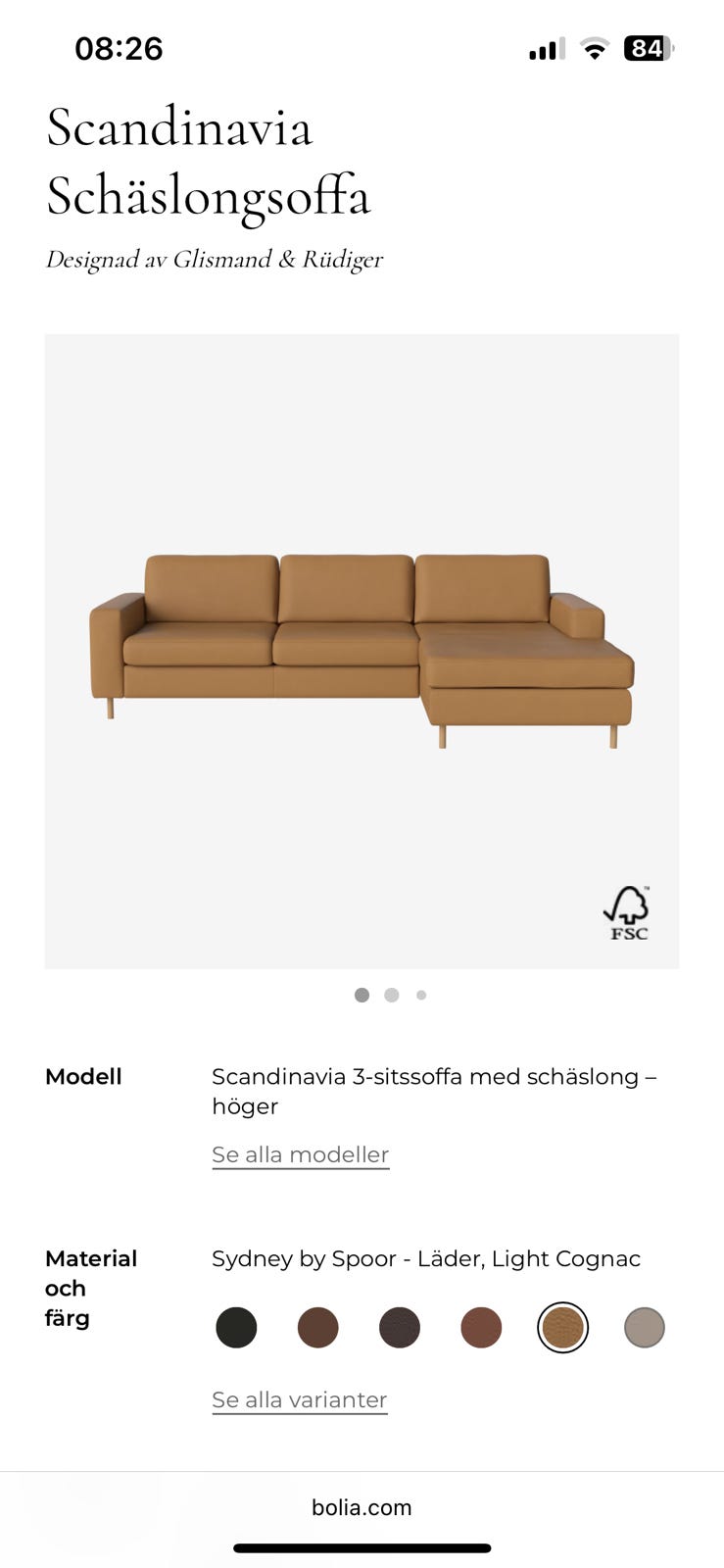Image resolution: width=724 pixels, height=1568 pixels.
Task: Select the circled Light Cognac swatch
Action: click(x=562, y=1327)
